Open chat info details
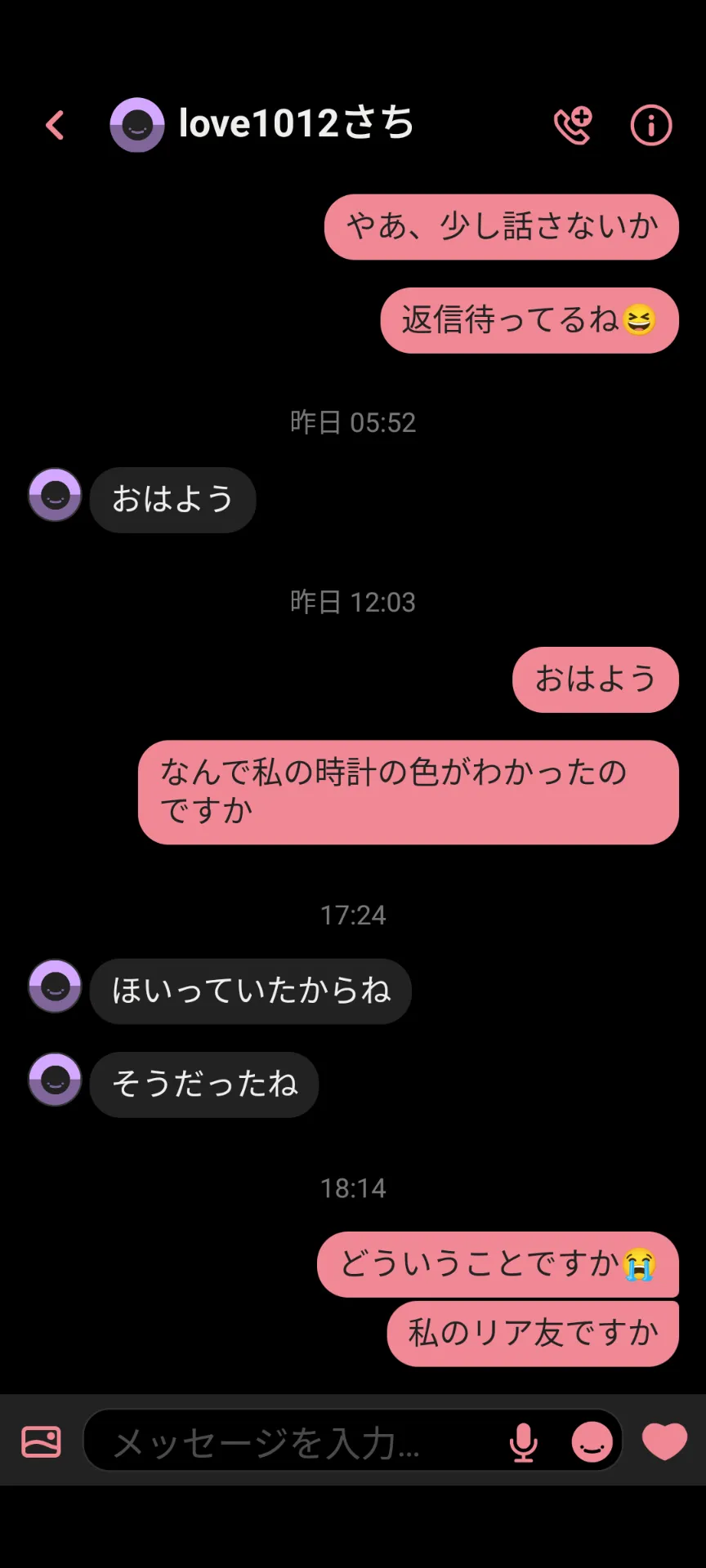Image resolution: width=706 pixels, height=1568 pixels. (x=650, y=126)
